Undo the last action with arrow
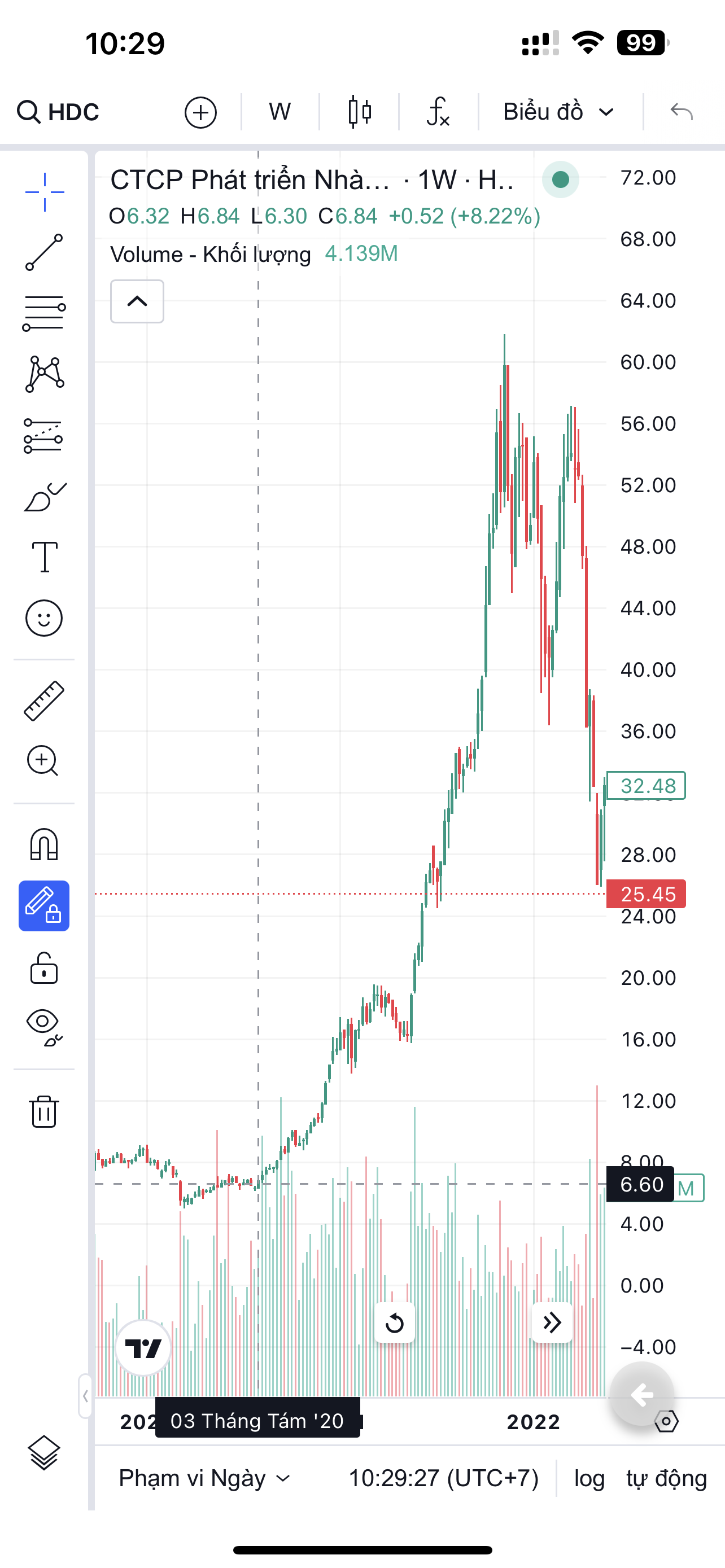725x1568 pixels. pyautogui.click(x=681, y=112)
